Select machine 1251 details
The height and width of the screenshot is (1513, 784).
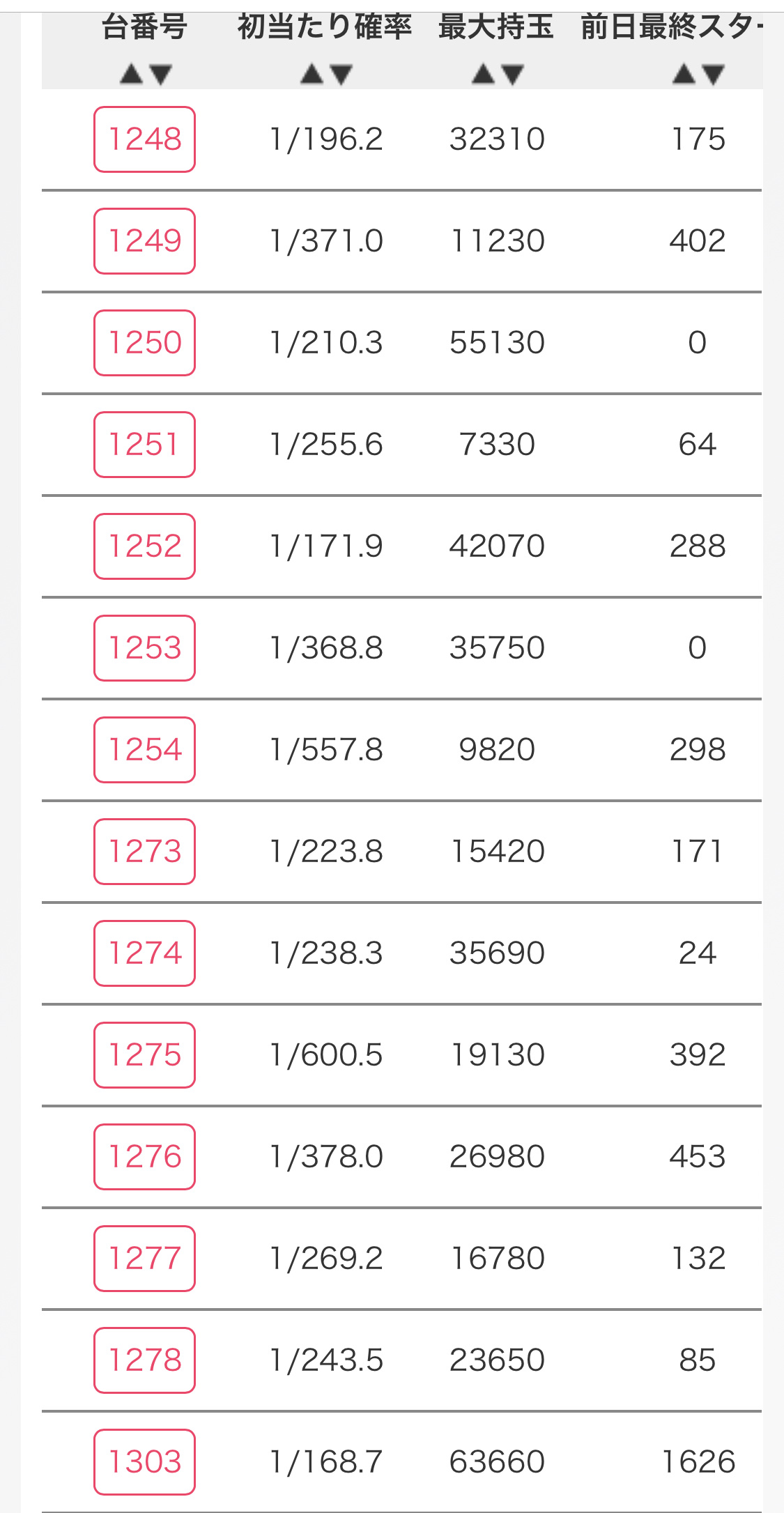pyautogui.click(x=144, y=445)
